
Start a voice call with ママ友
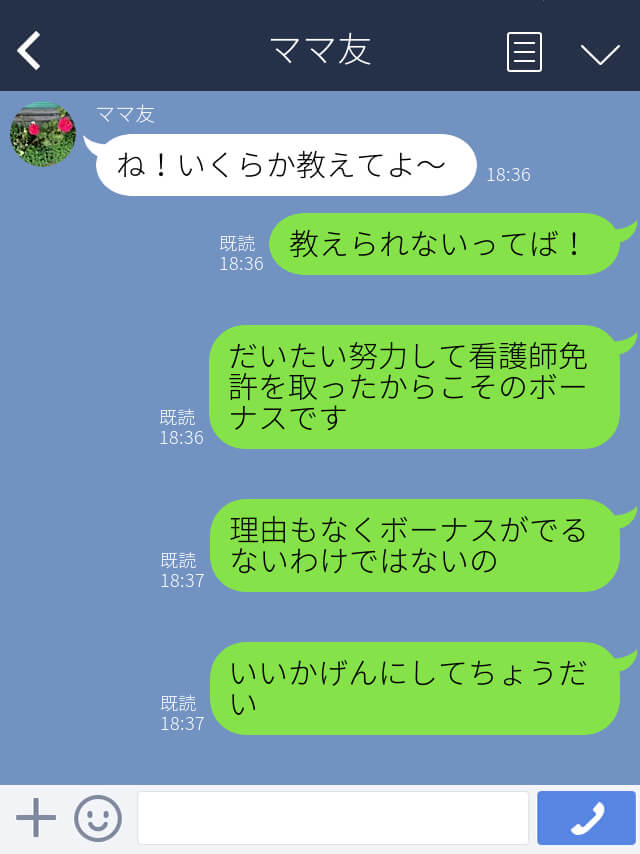click(587, 818)
